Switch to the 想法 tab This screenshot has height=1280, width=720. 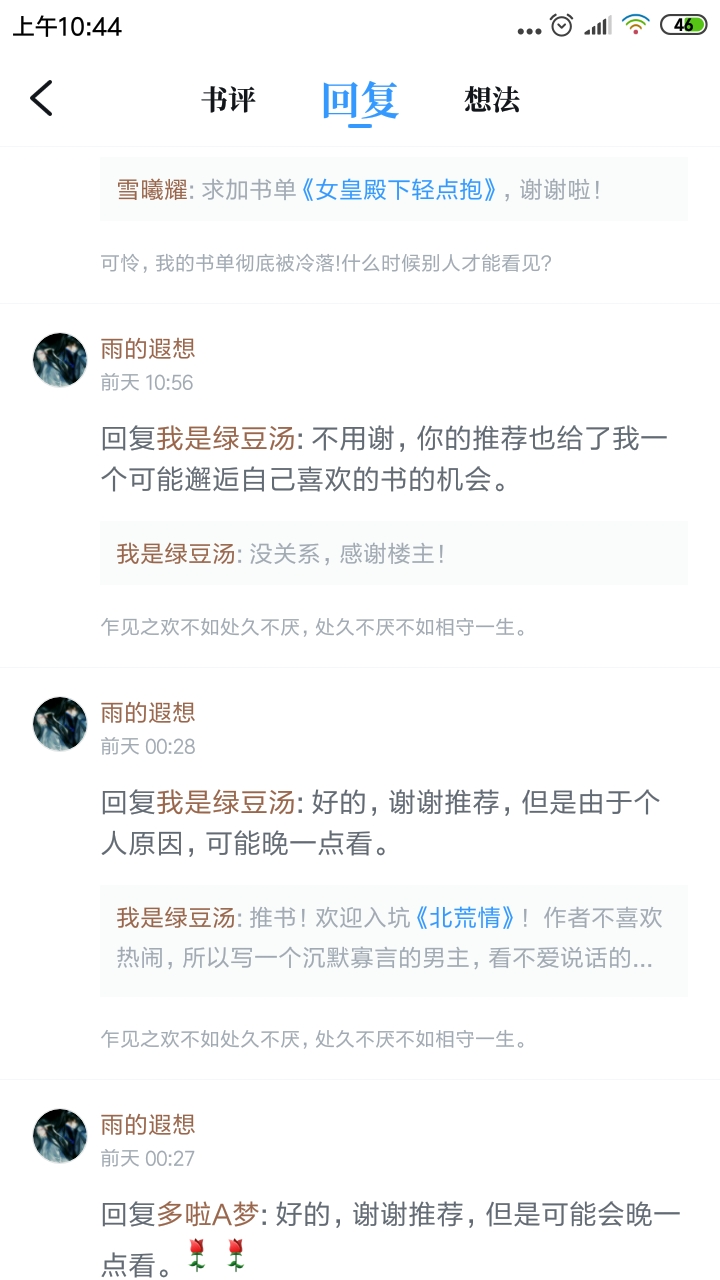pos(492,100)
